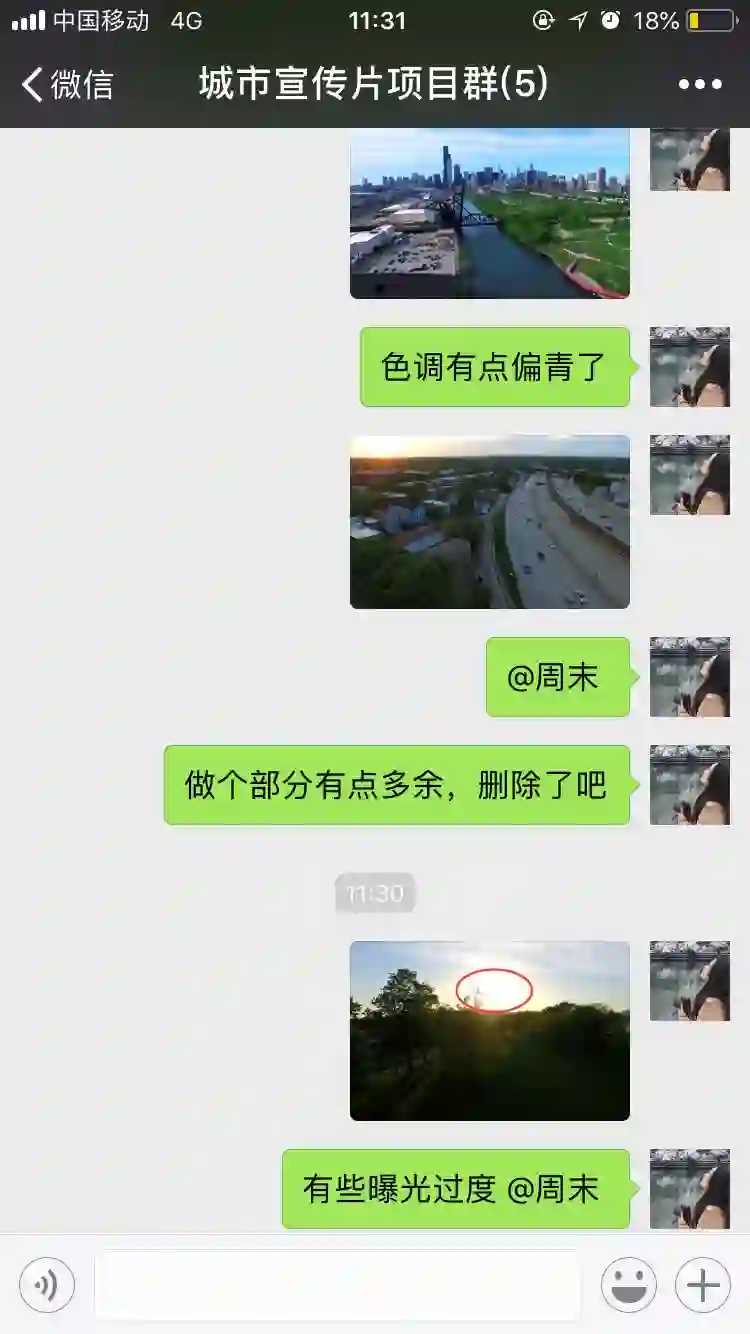Go back to the 微信 chat list
750x1334 pixels.
pyautogui.click(x=68, y=85)
